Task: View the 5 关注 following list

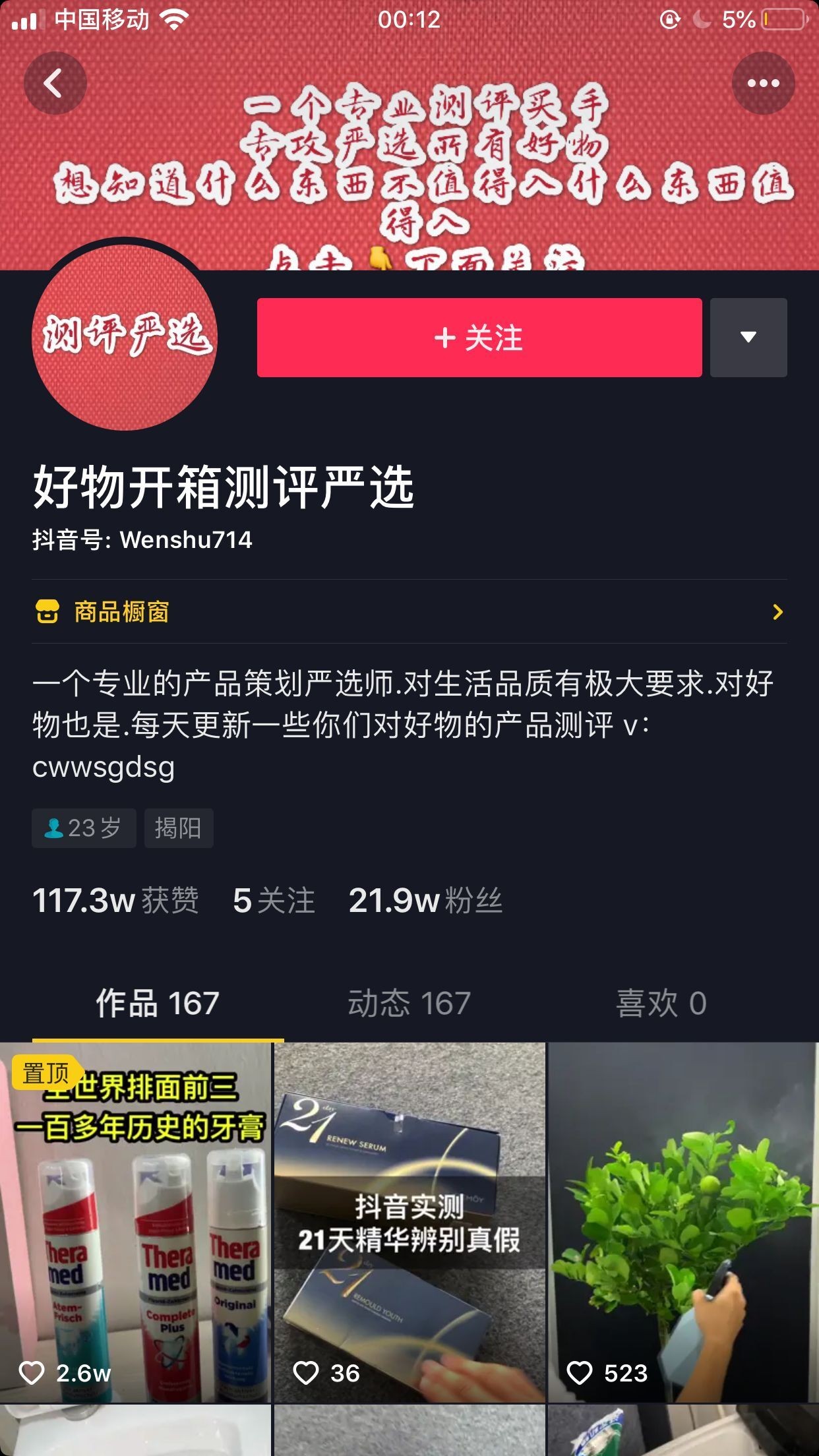Action: coord(274,901)
